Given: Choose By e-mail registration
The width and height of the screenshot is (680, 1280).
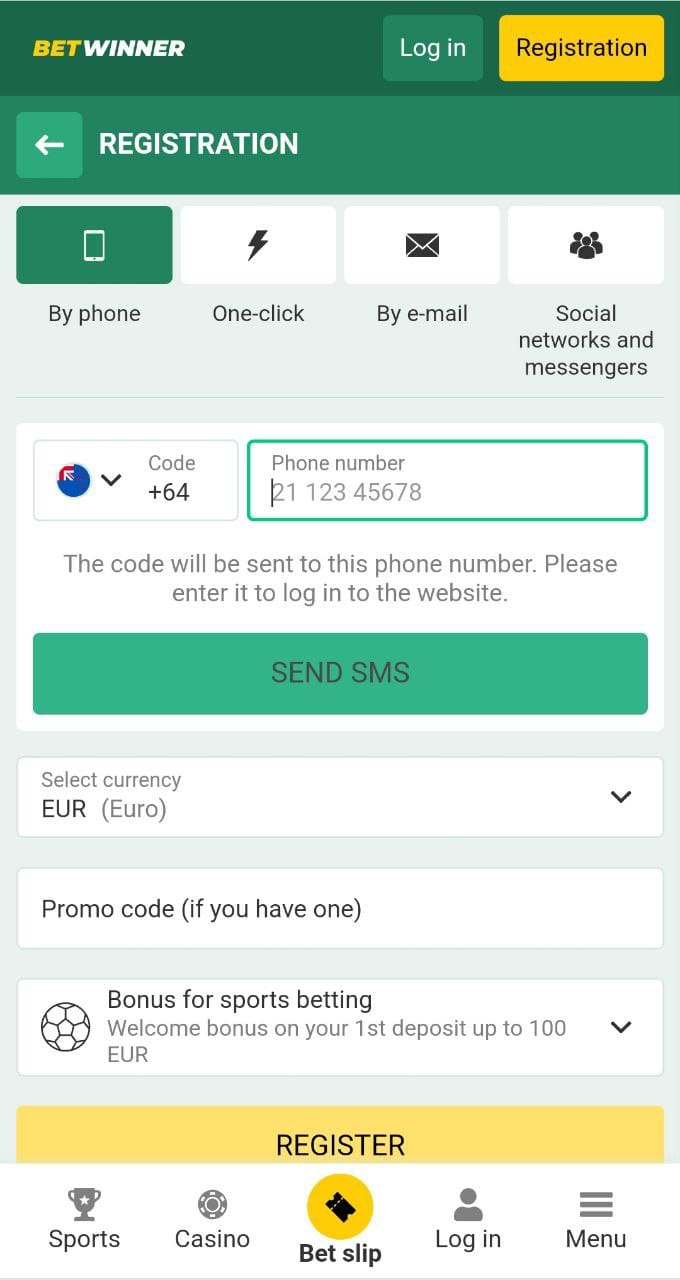Looking at the screenshot, I should pyautogui.click(x=422, y=246).
